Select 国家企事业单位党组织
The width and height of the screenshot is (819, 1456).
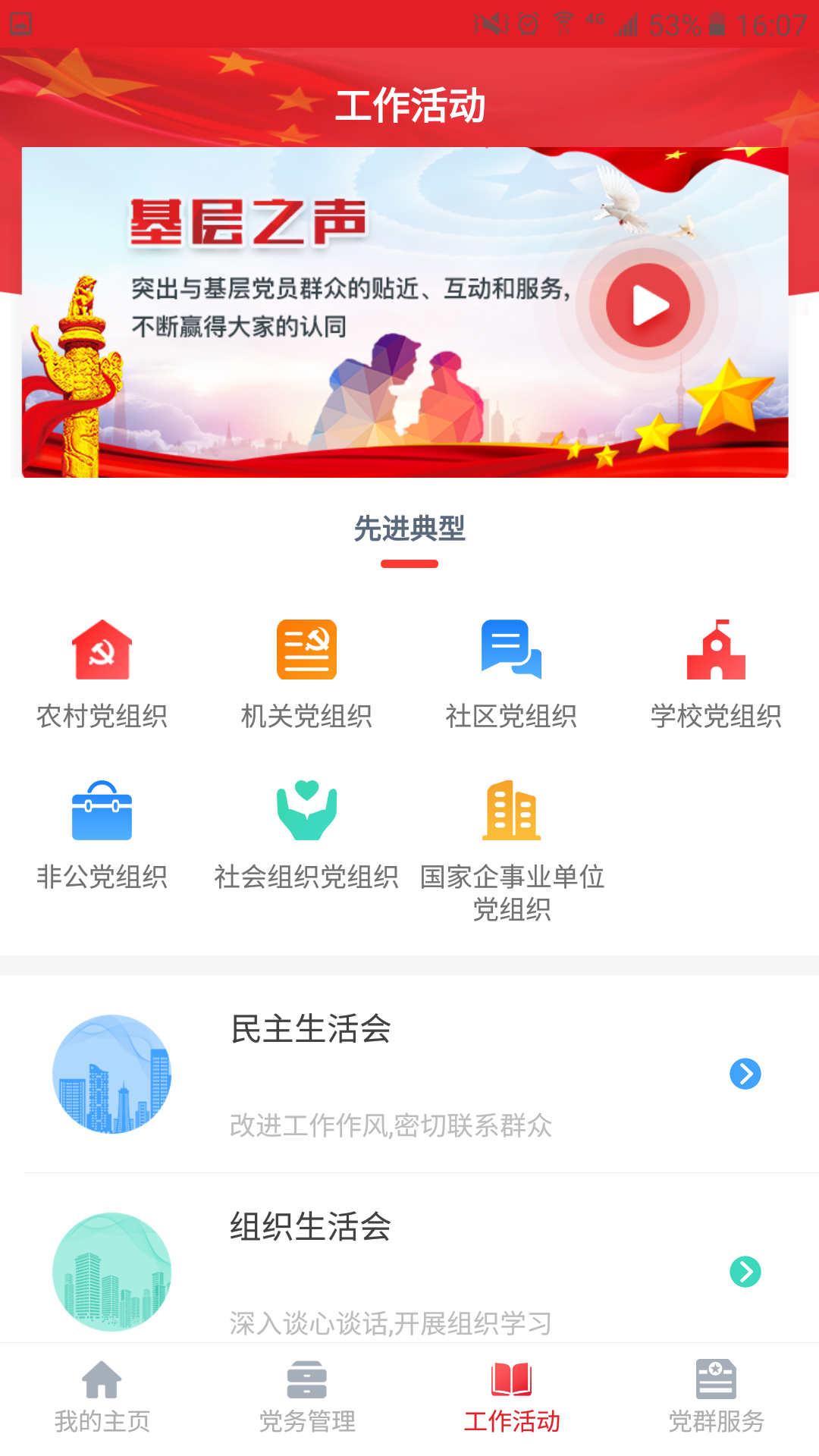(512, 848)
